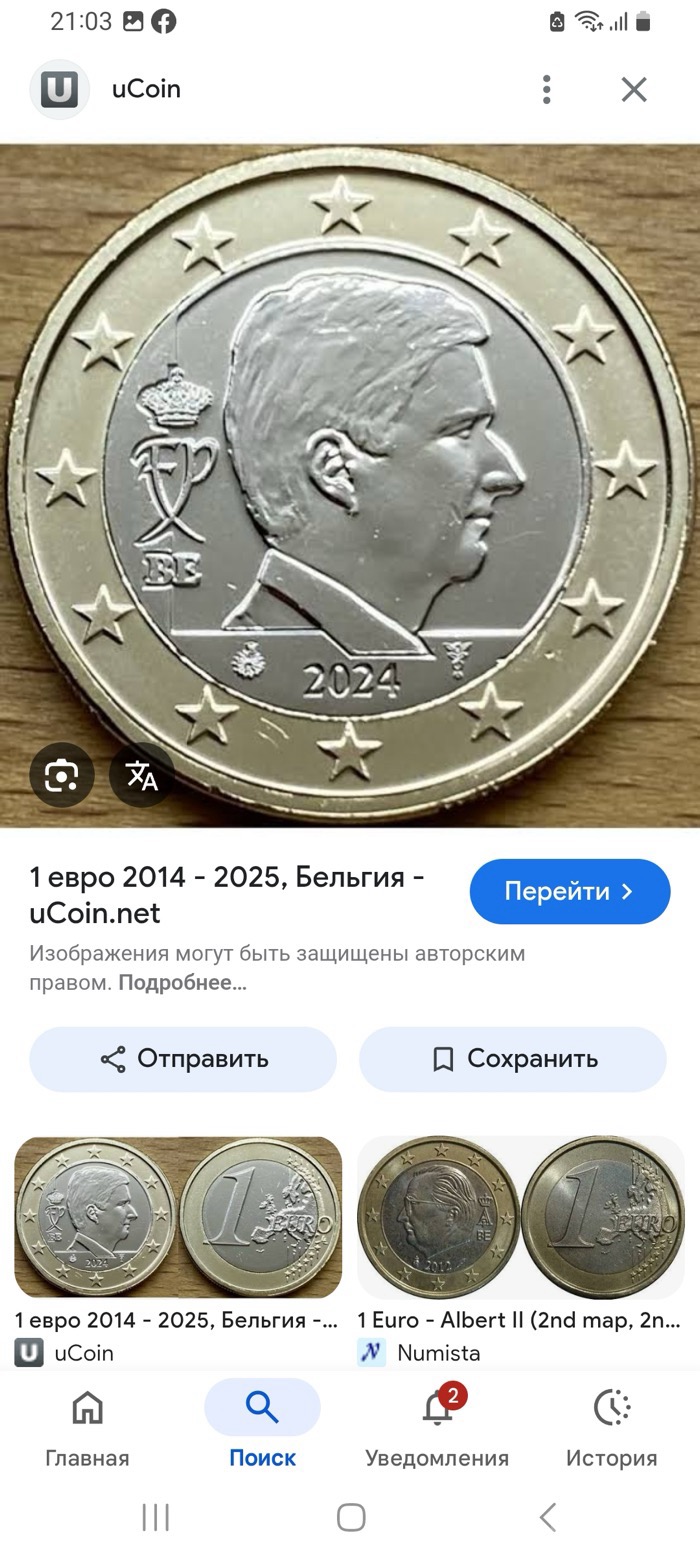Image resolution: width=700 pixels, height=1561 pixels.
Task: Open the three-dot overflow menu
Action: click(x=546, y=89)
